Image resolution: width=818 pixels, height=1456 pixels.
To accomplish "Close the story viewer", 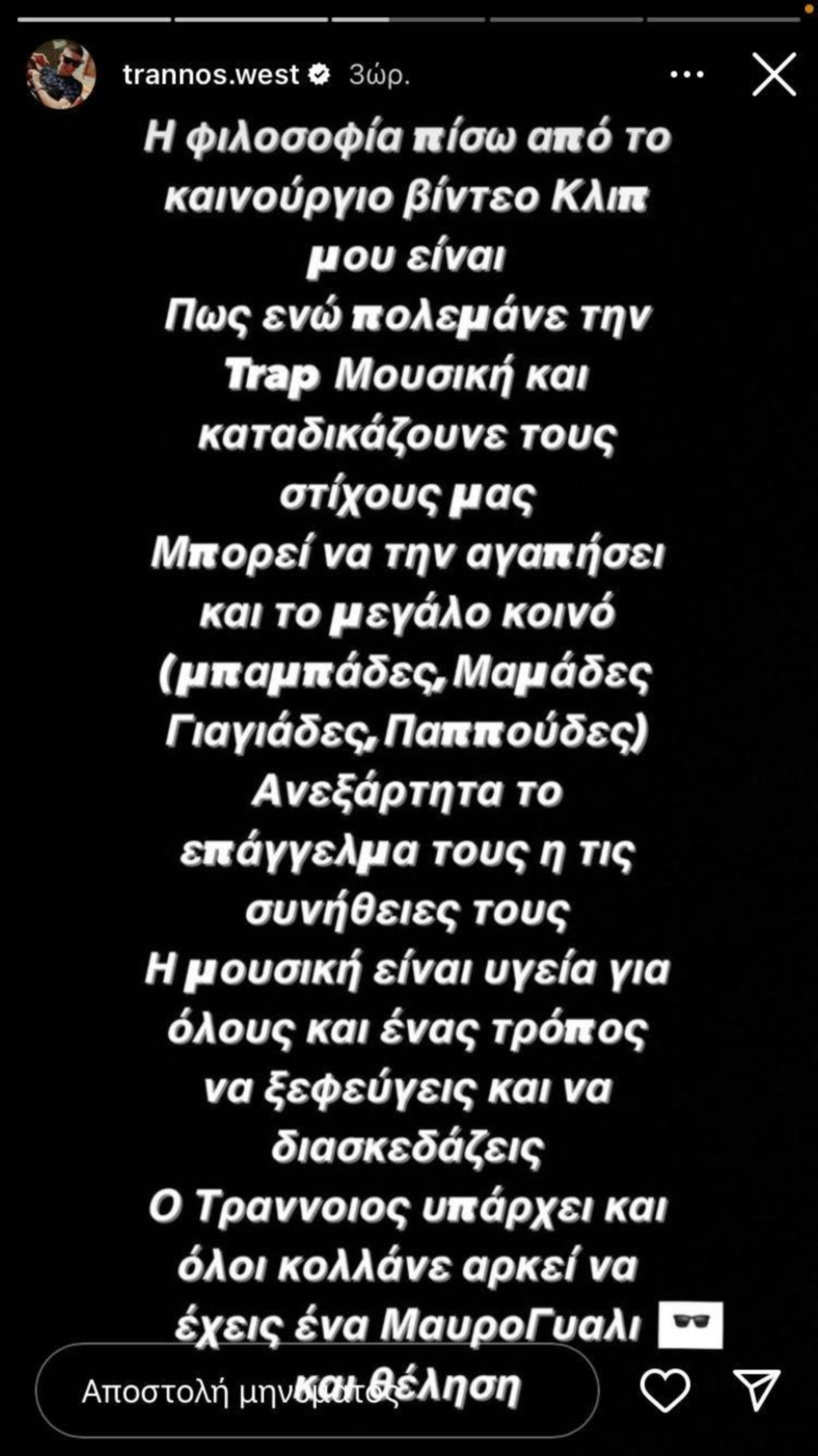I will point(773,75).
